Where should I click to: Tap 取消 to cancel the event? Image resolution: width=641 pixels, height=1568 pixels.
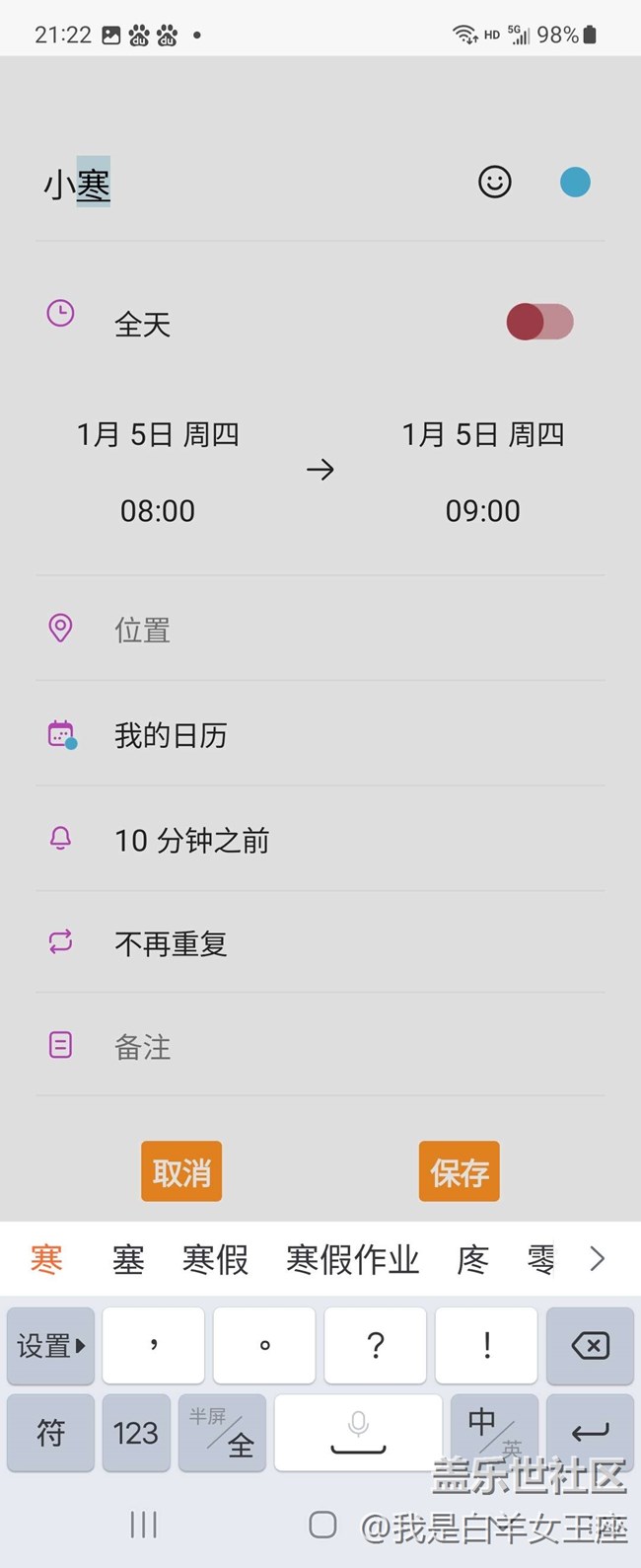click(181, 1171)
